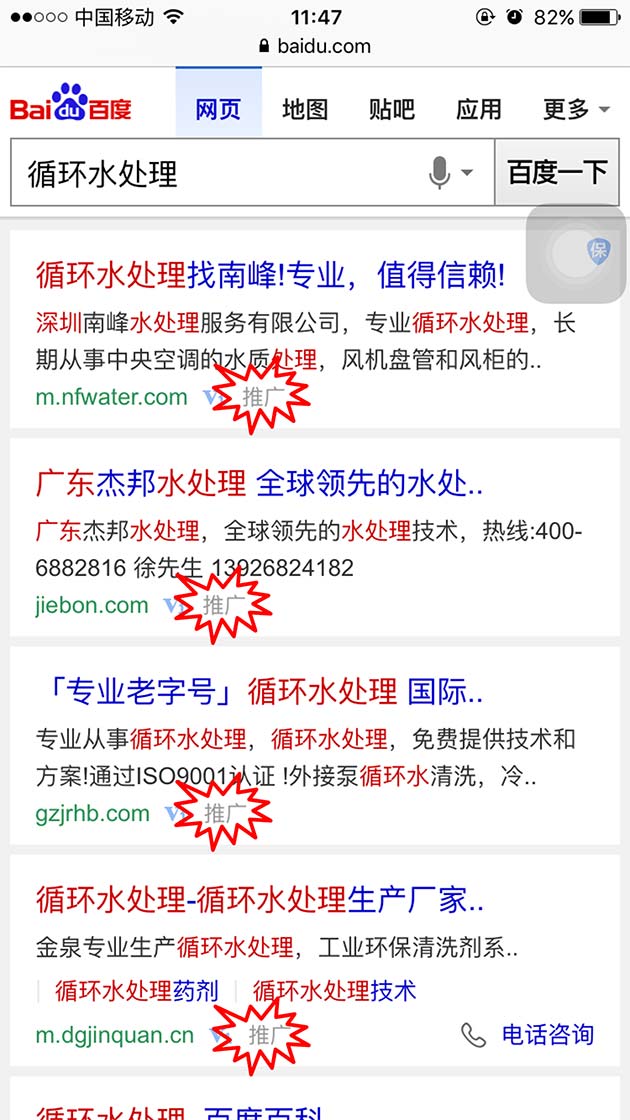Activate the microphone voice search icon
Screen dimensions: 630x1120
click(440, 173)
